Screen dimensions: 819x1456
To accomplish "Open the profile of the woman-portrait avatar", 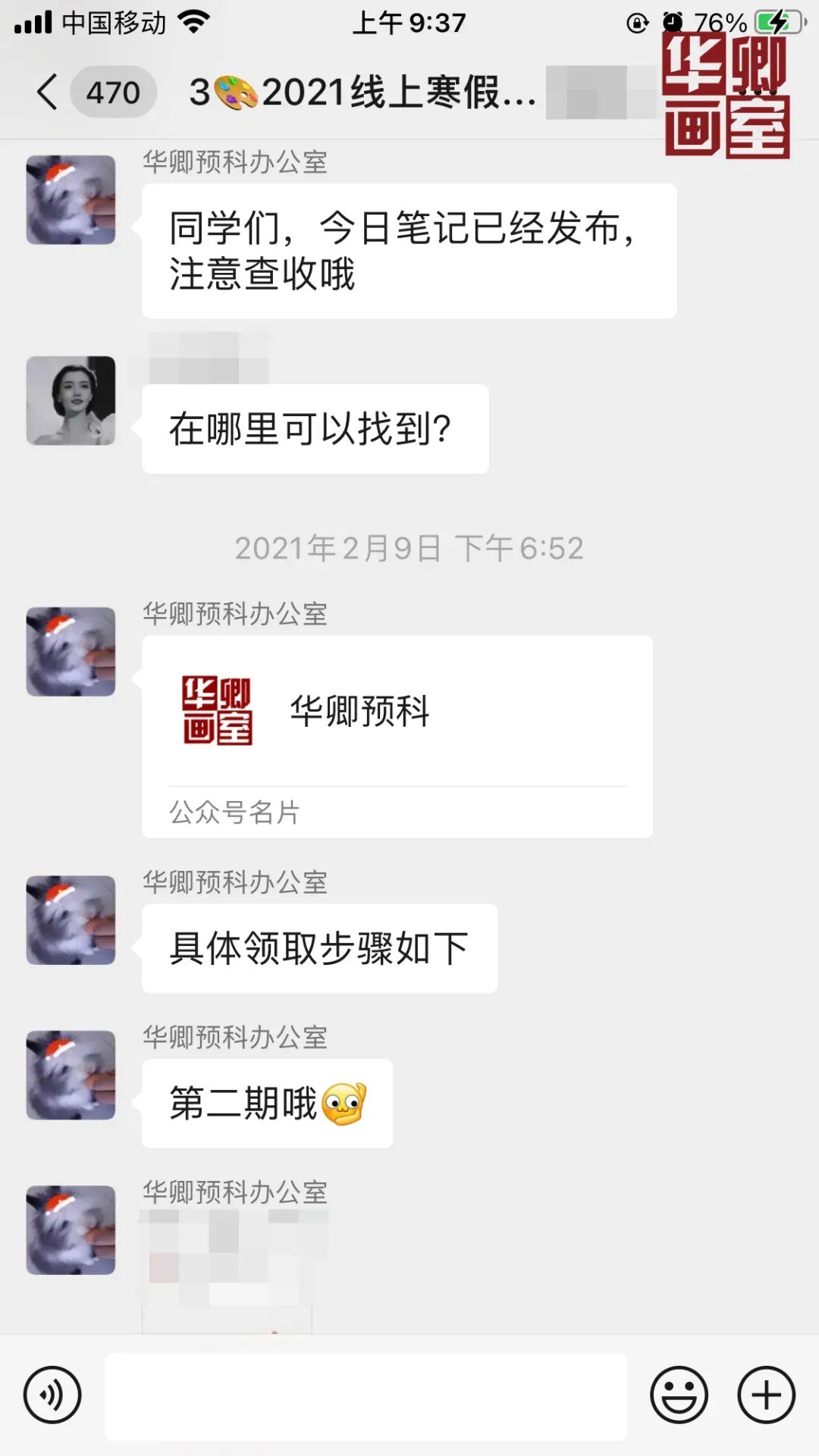I will pyautogui.click(x=71, y=400).
